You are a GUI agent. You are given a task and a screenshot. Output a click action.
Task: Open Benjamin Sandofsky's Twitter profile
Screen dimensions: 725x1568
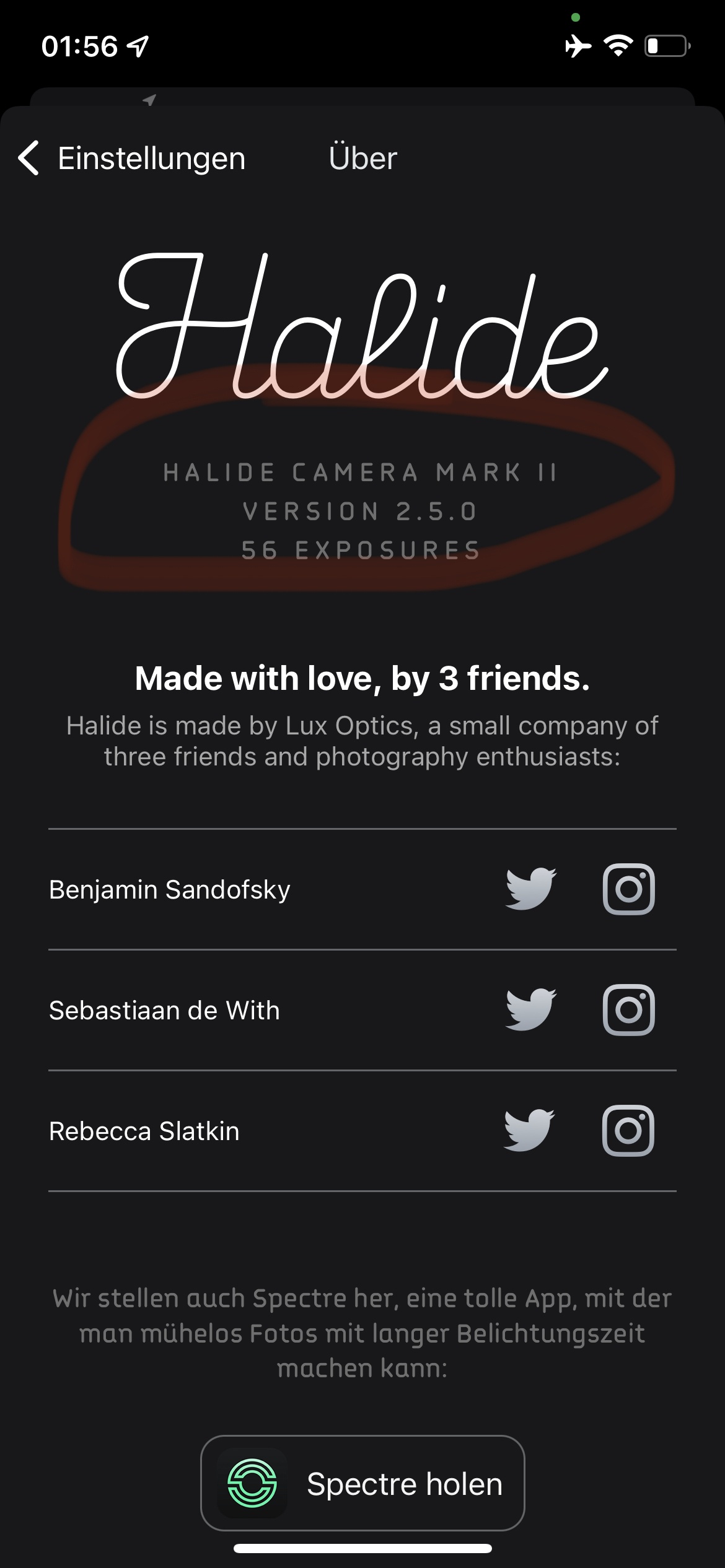click(530, 889)
